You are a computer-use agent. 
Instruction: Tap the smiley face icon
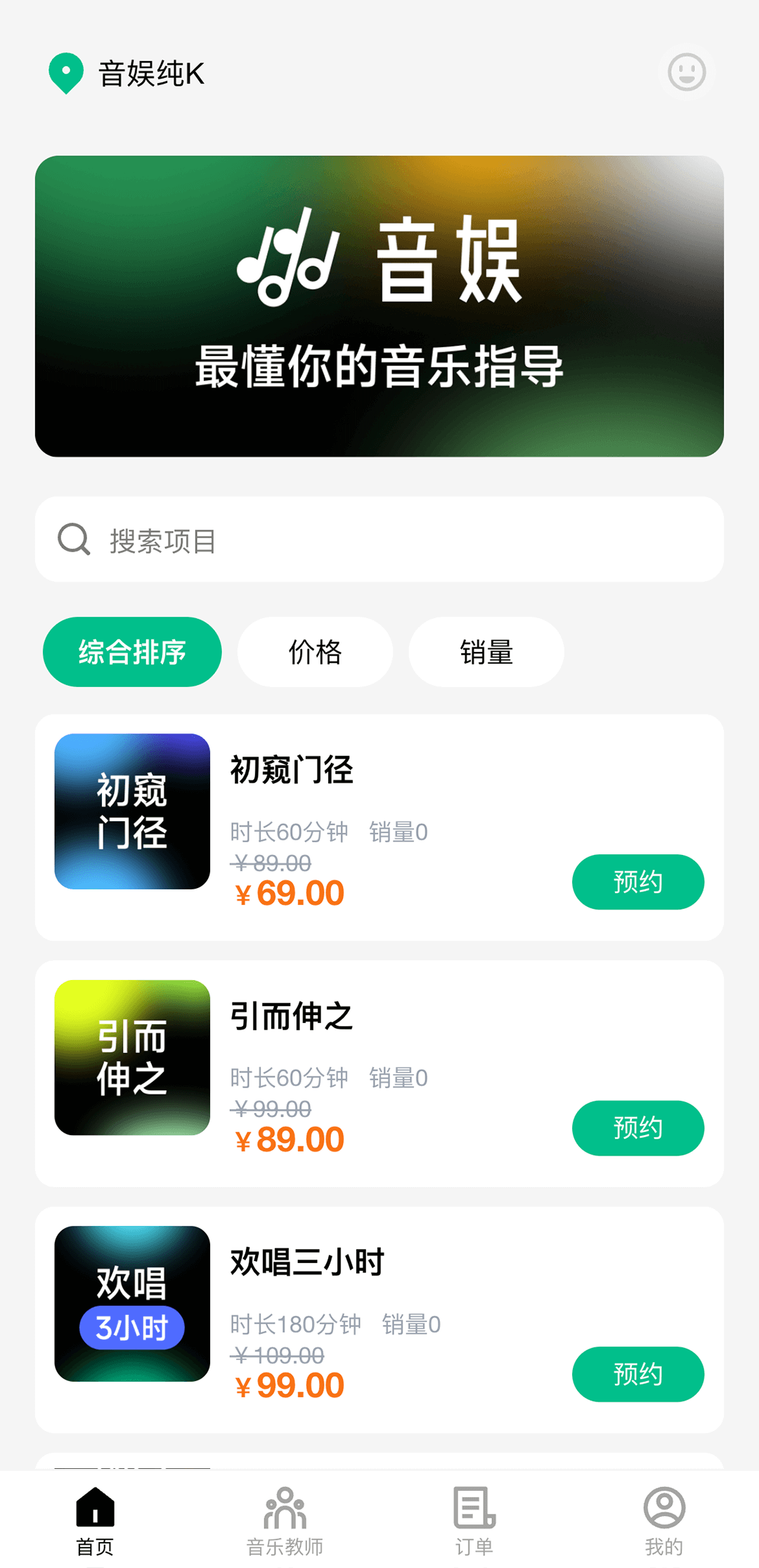(687, 72)
